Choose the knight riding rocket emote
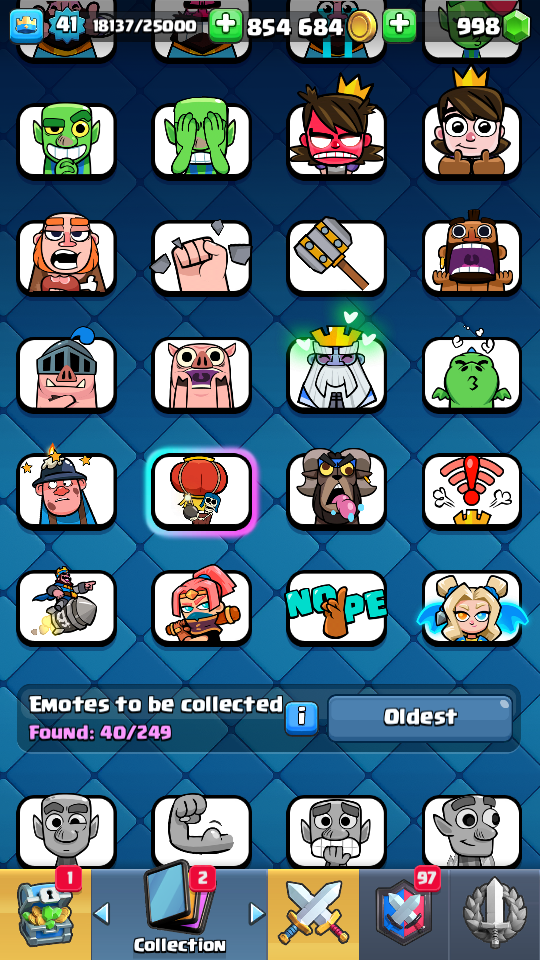The width and height of the screenshot is (540, 960). coord(66,609)
